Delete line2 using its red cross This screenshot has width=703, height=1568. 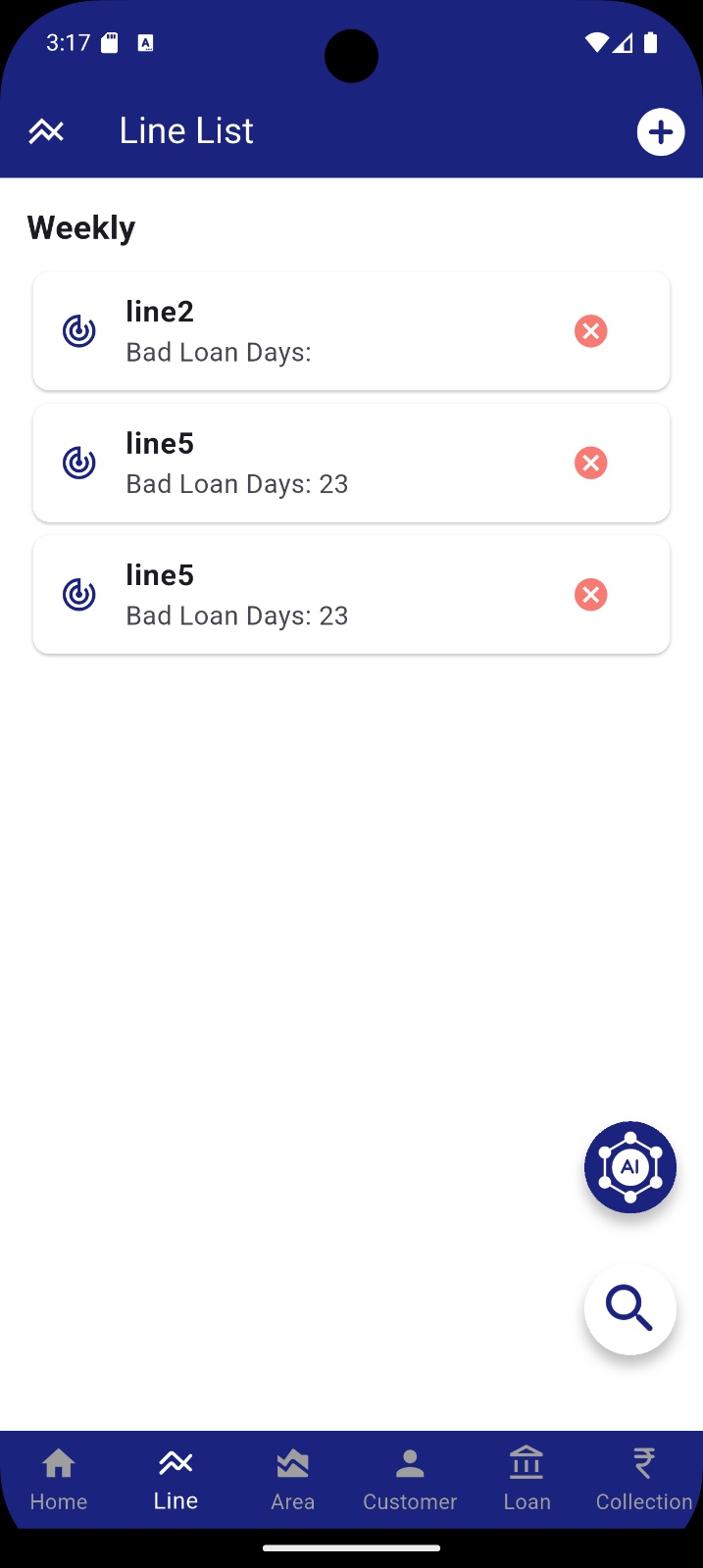click(x=590, y=331)
